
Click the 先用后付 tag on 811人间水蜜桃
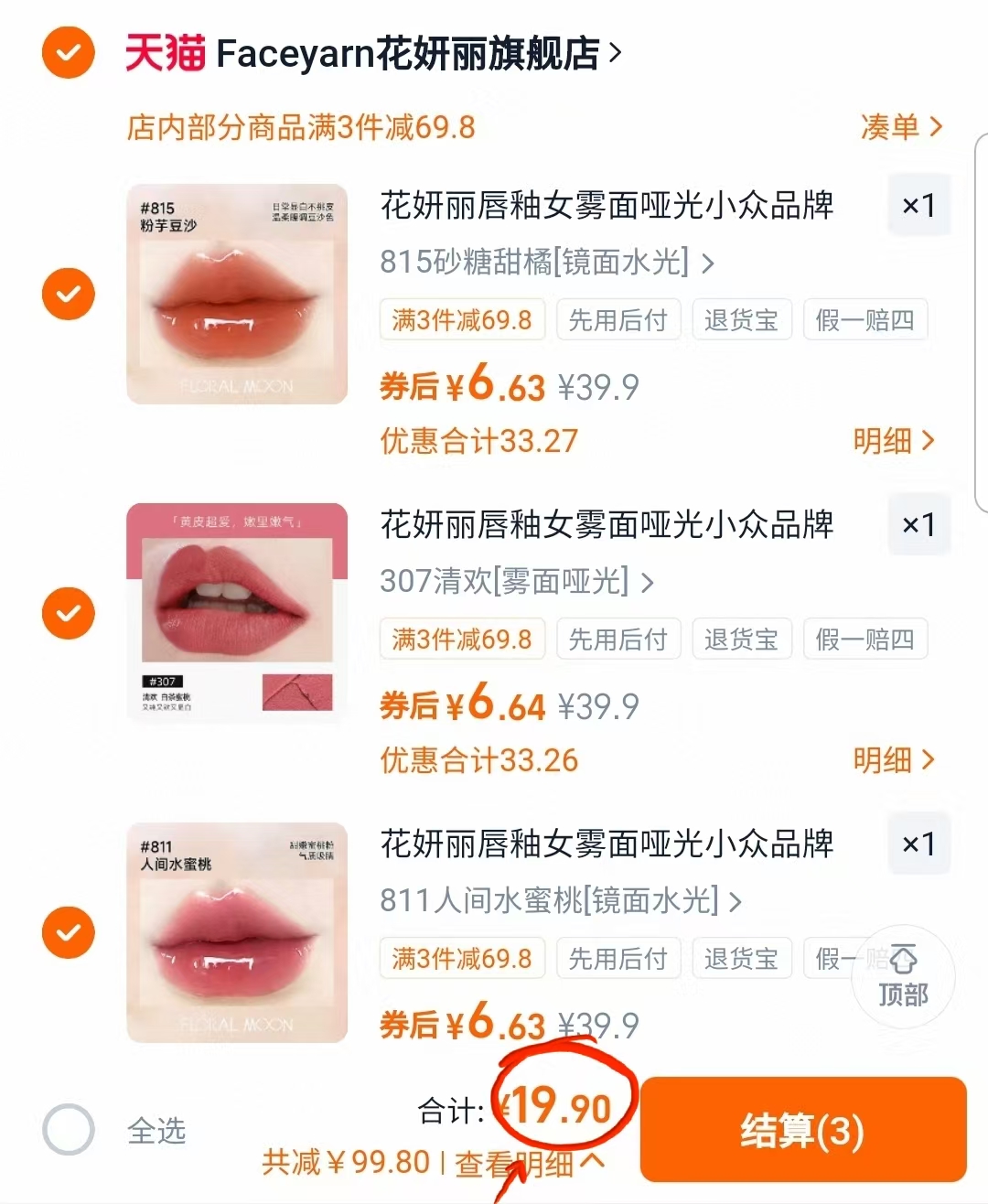tap(618, 958)
